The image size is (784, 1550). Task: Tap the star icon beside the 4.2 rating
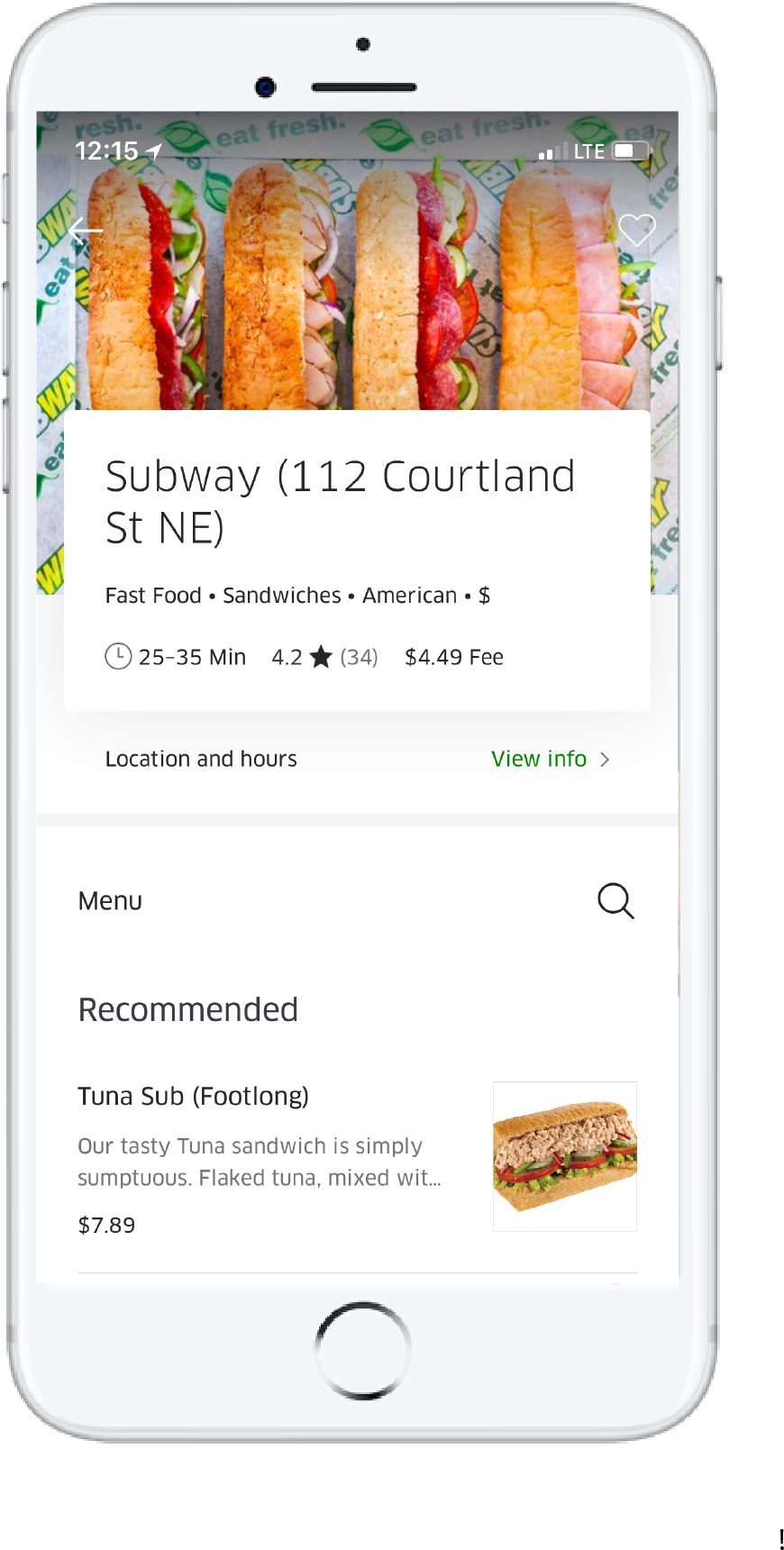click(322, 657)
